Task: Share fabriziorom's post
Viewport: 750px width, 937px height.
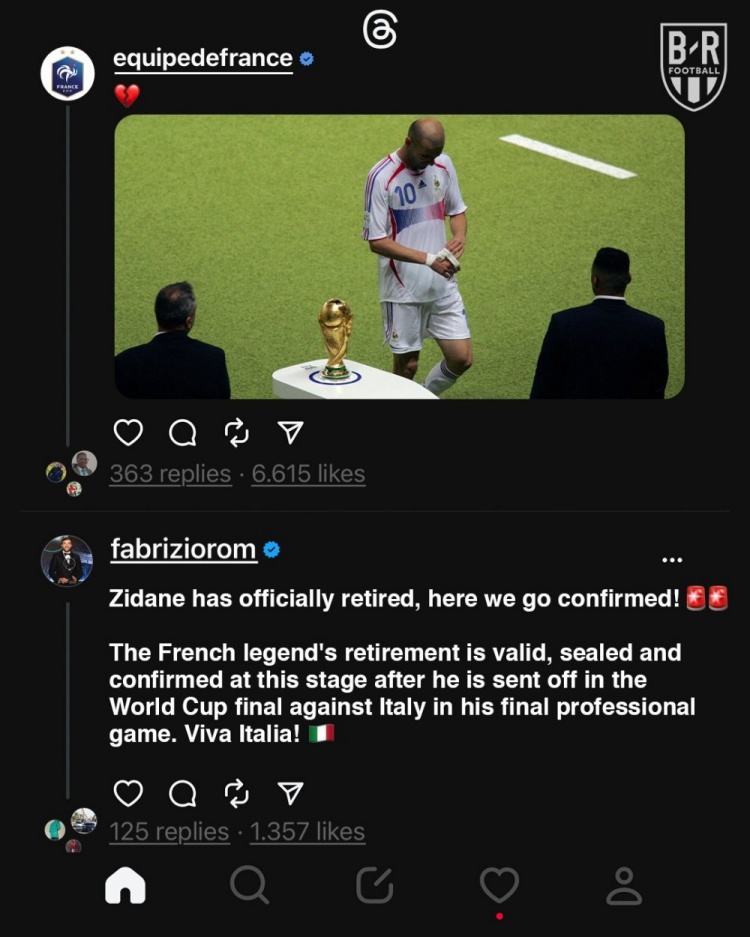Action: 290,793
